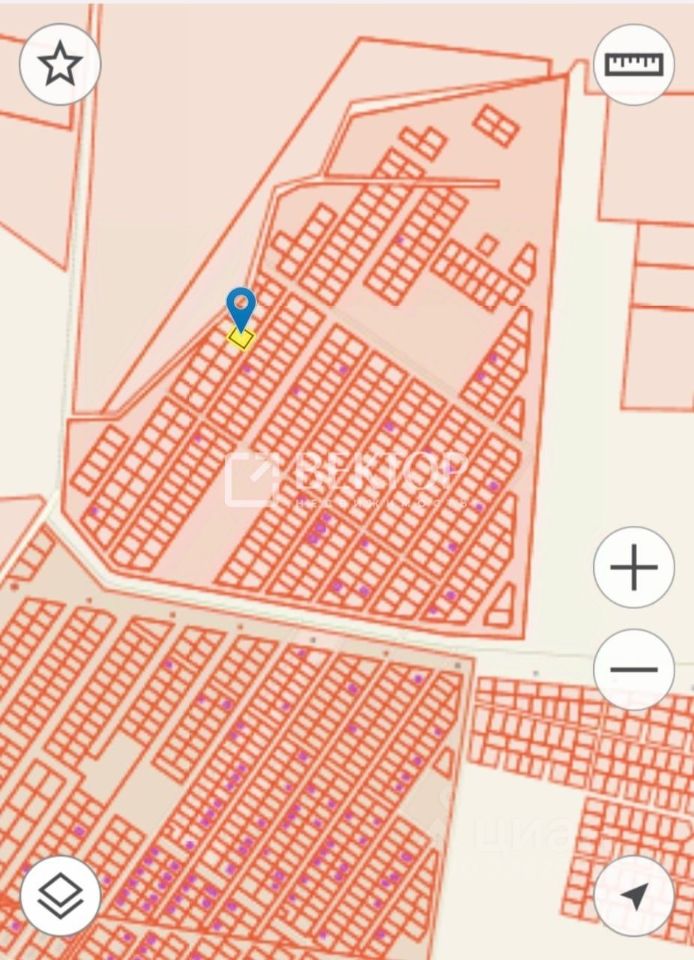Zoom out with the minus button
Viewport: 694px width, 960px height.
coord(634,670)
